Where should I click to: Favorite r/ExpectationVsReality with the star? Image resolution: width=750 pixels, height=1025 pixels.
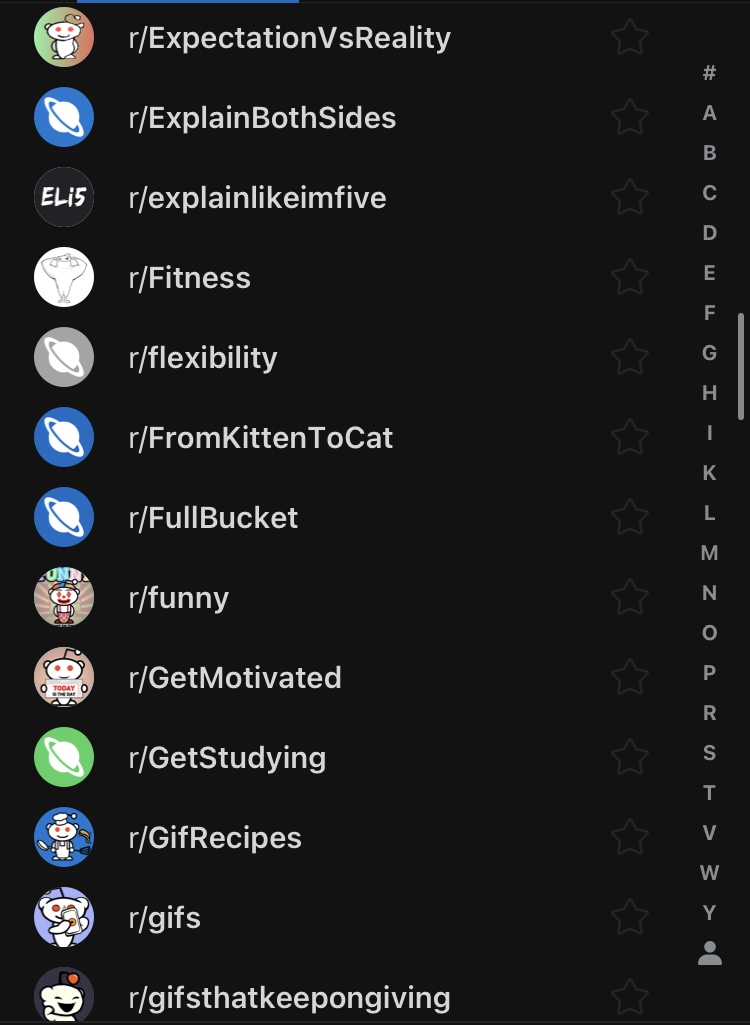tap(630, 38)
